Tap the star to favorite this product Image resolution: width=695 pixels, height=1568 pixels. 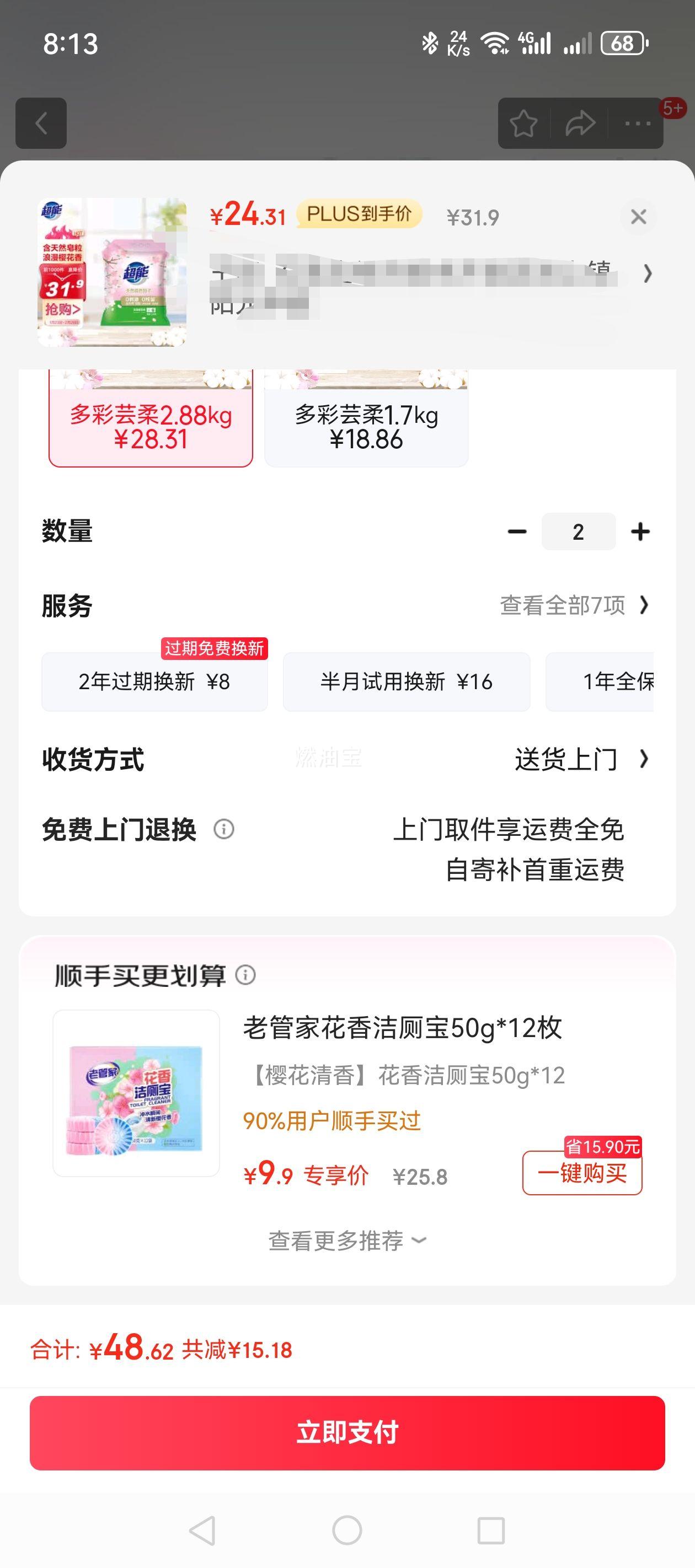pyautogui.click(x=522, y=124)
